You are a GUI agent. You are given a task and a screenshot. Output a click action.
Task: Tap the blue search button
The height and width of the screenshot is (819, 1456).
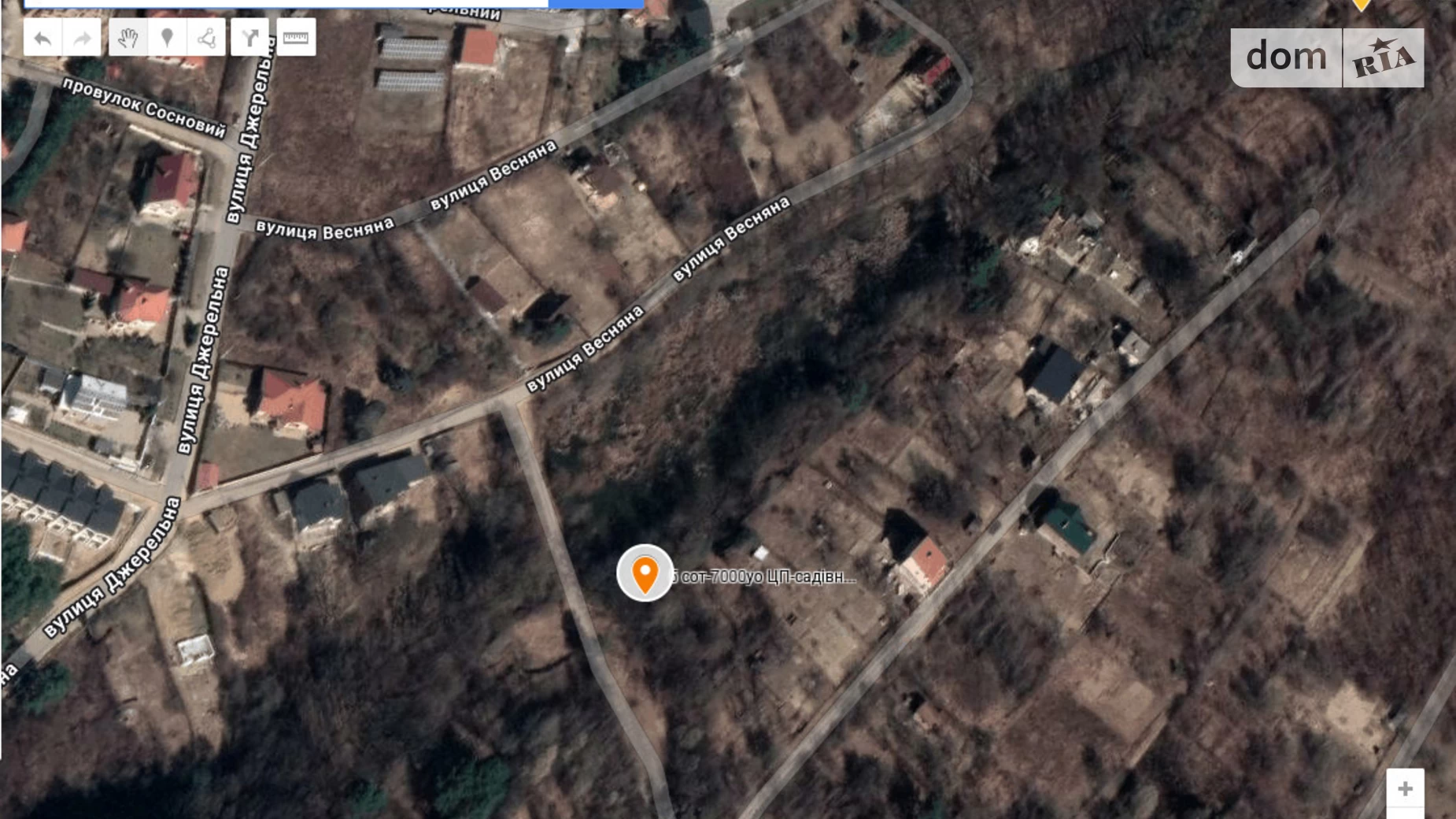point(596,3)
